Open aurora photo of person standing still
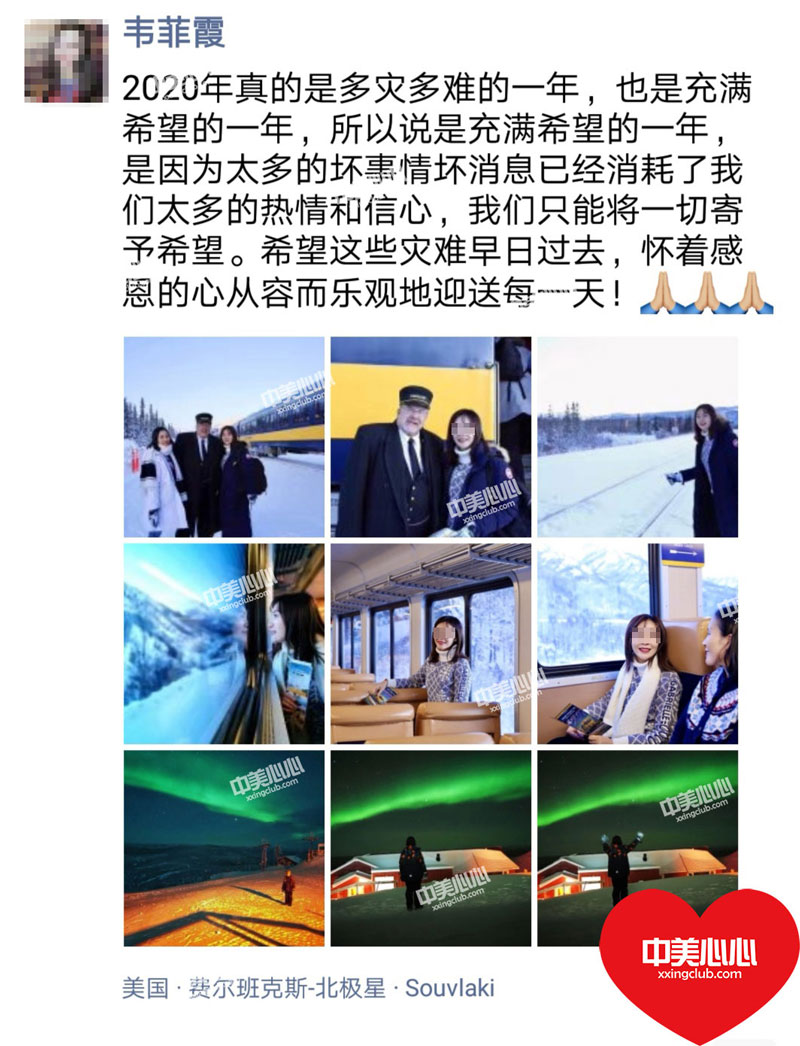Viewport: 800px width, 1046px height. tap(430, 848)
